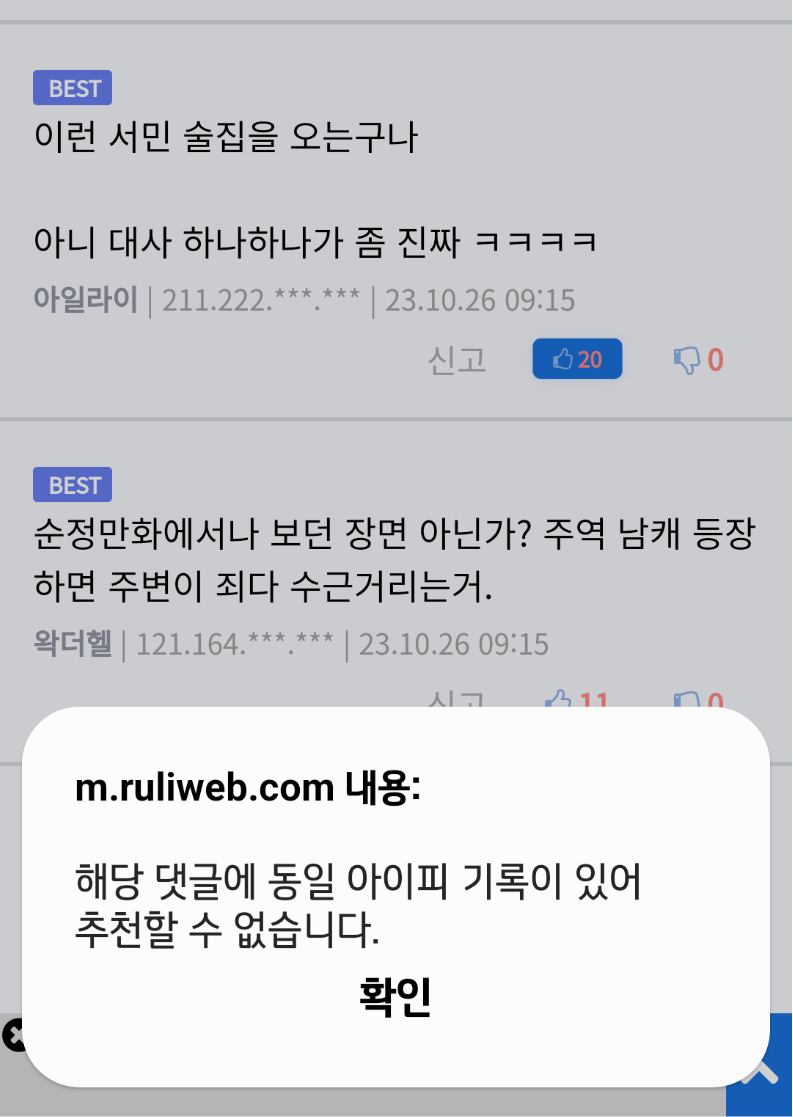Open 아일라이's user profile
This screenshot has width=793, height=1117.
85,300
